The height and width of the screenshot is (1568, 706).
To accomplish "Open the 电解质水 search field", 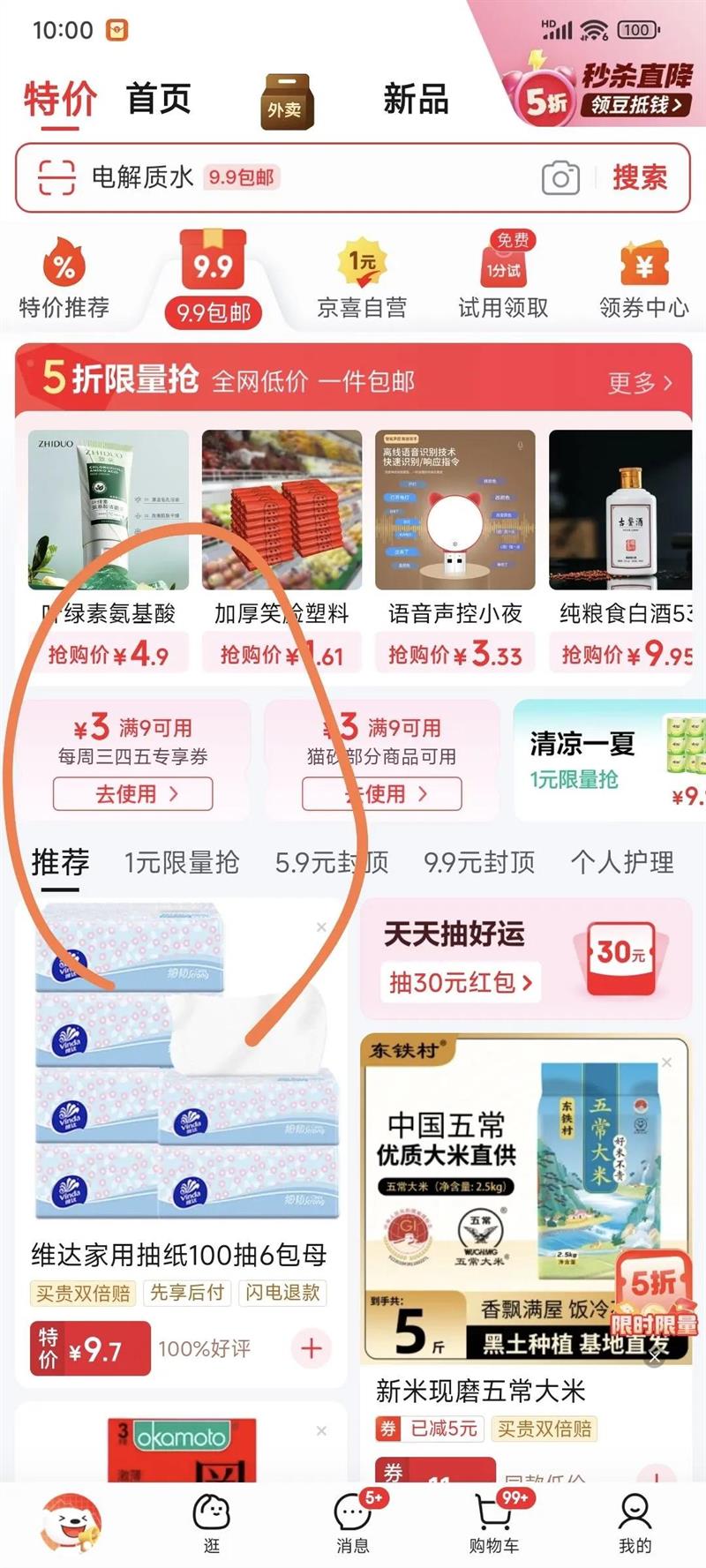I will (x=353, y=178).
